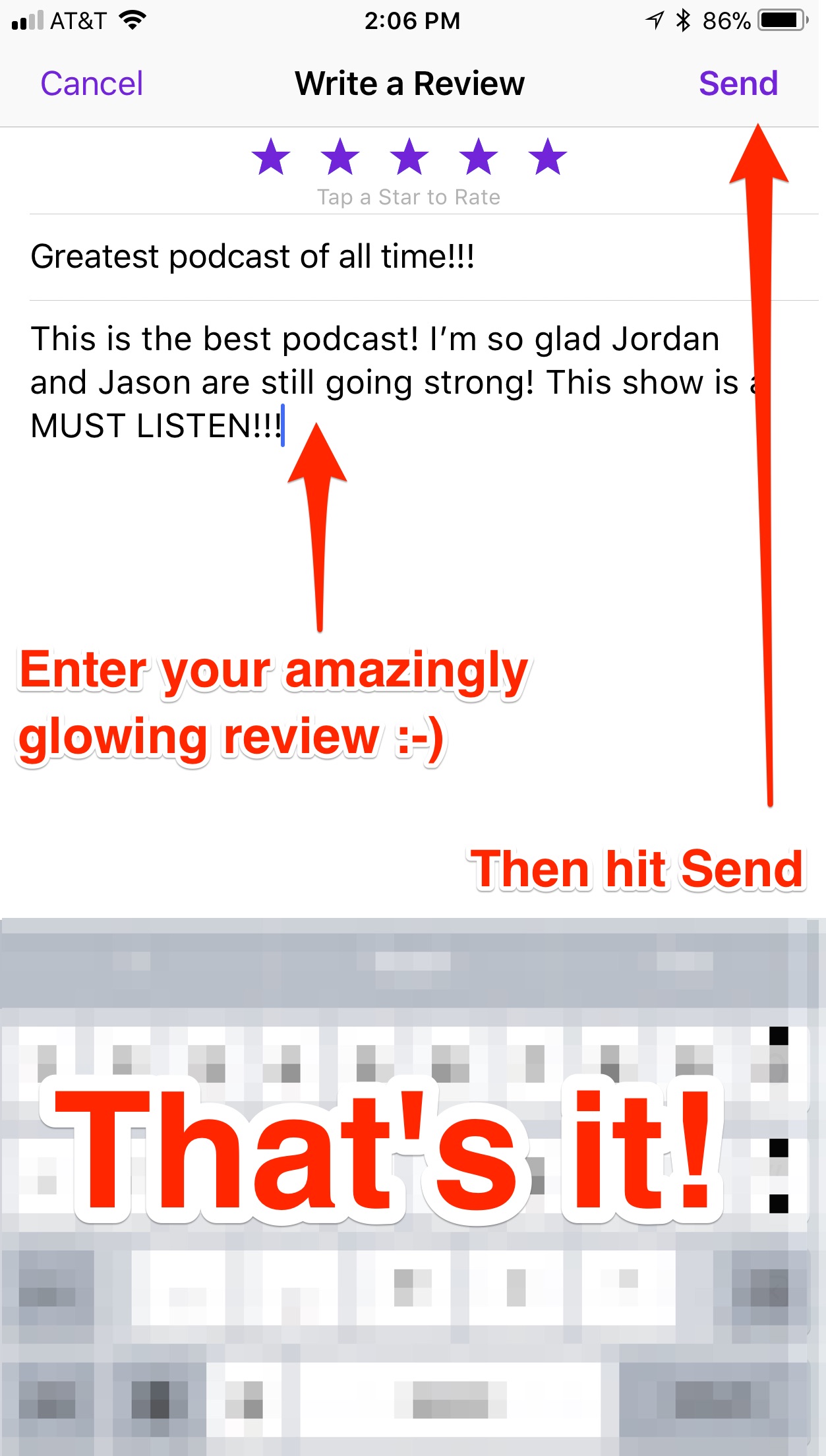Edit the title 'Greatest podcast of all time!!!'
Screen dimensions: 826x1456
coord(252,257)
